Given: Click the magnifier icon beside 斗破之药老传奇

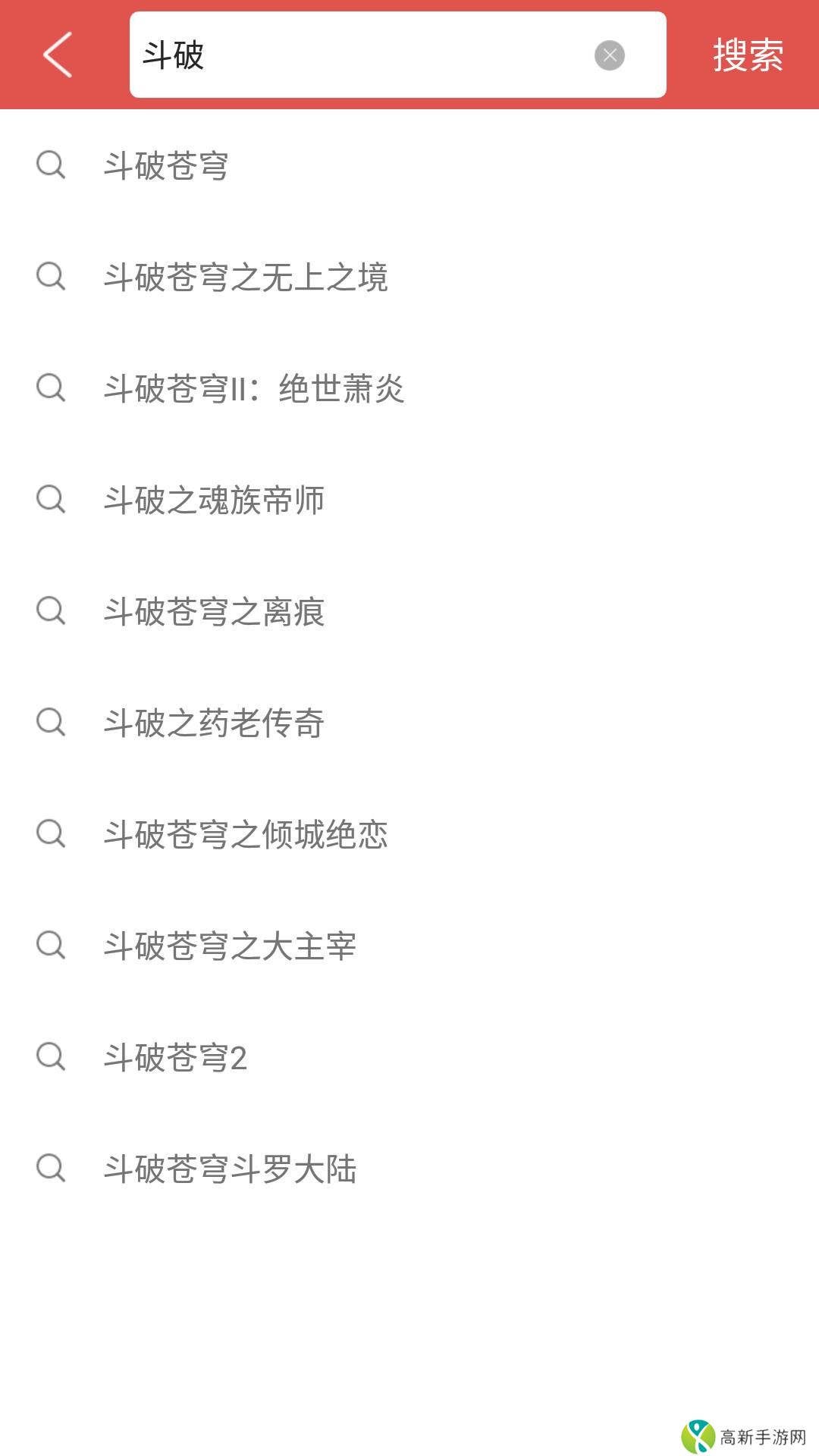Looking at the screenshot, I should [50, 723].
